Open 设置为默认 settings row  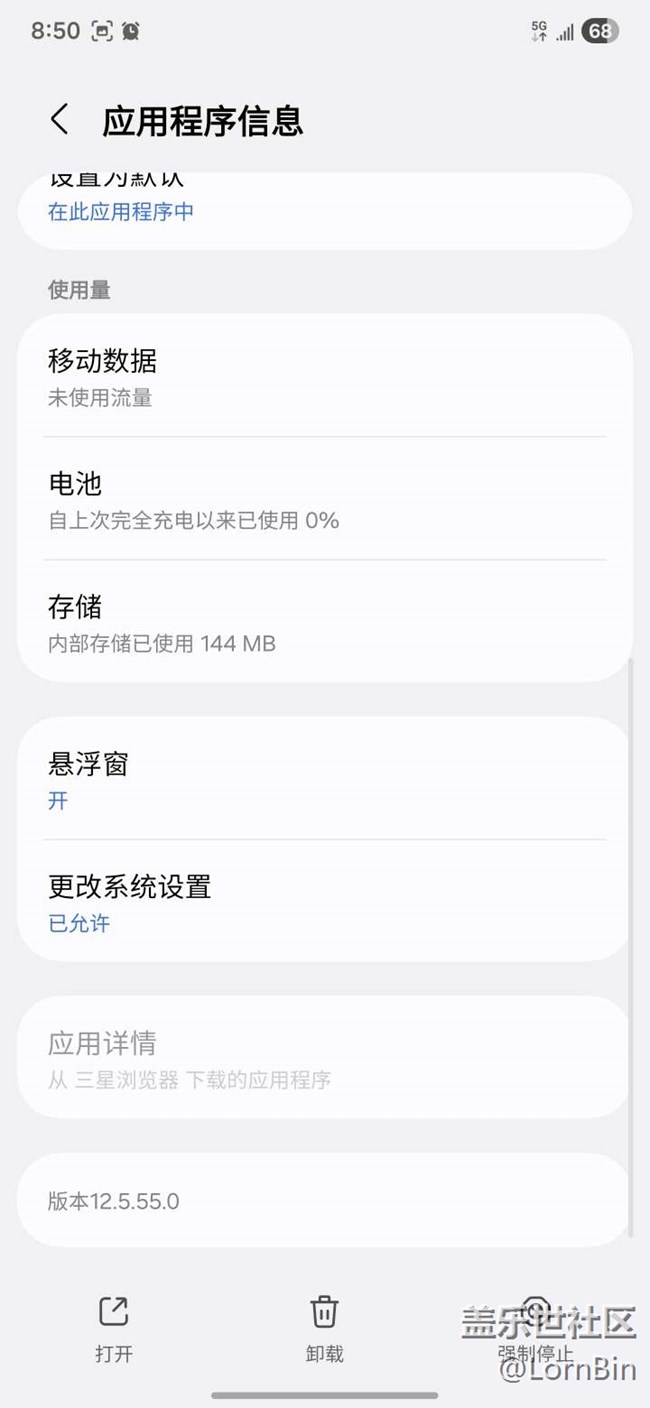point(324,205)
